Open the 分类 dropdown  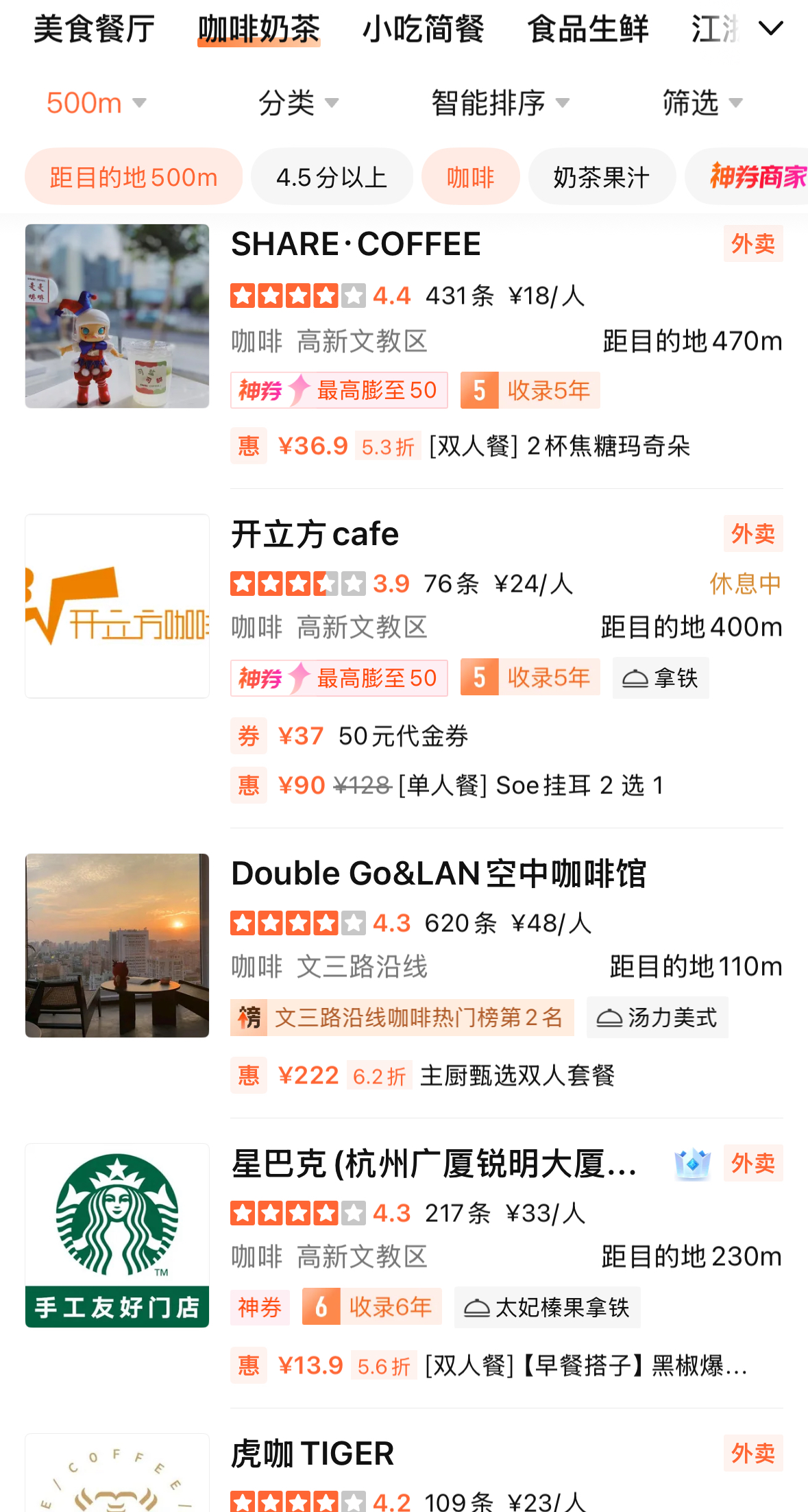pos(298,103)
